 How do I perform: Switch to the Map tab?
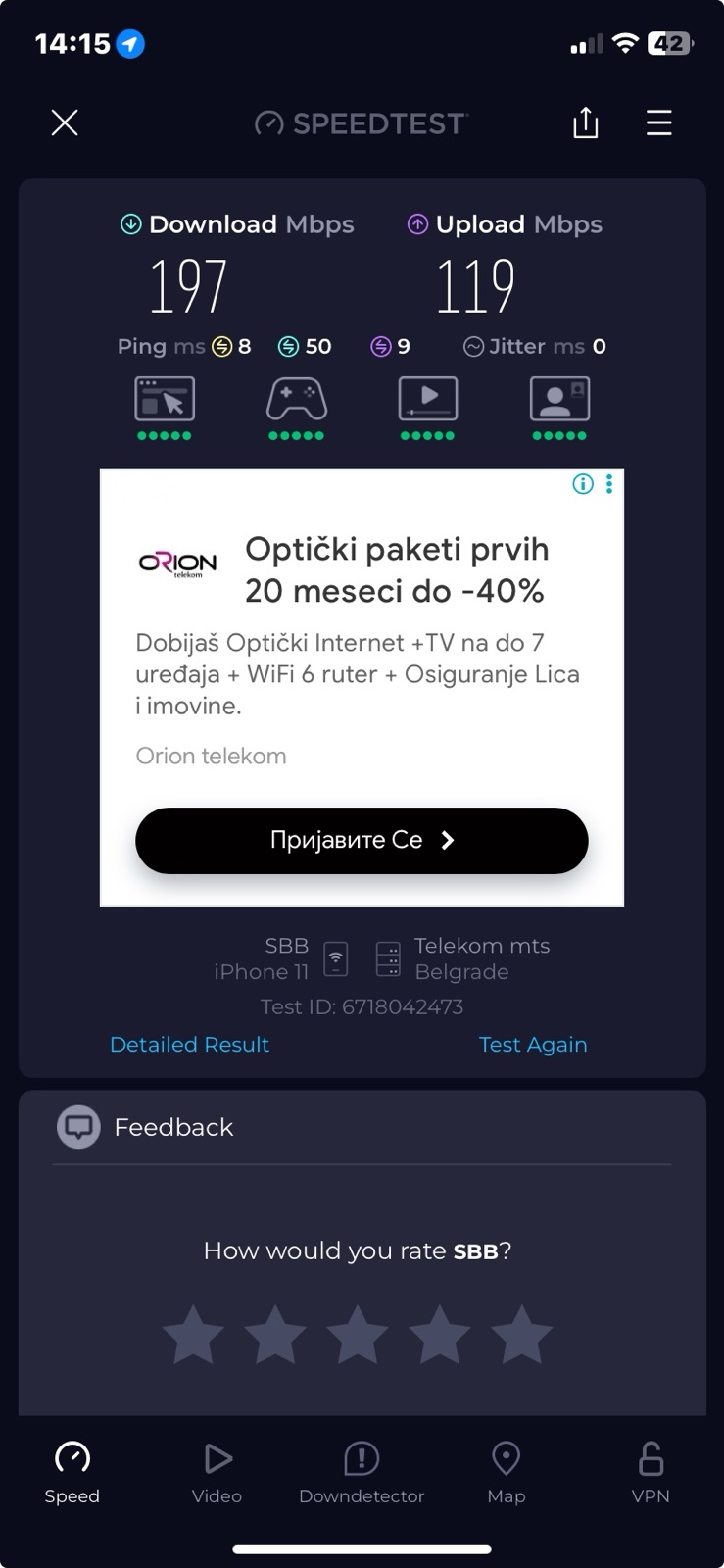(x=506, y=1472)
